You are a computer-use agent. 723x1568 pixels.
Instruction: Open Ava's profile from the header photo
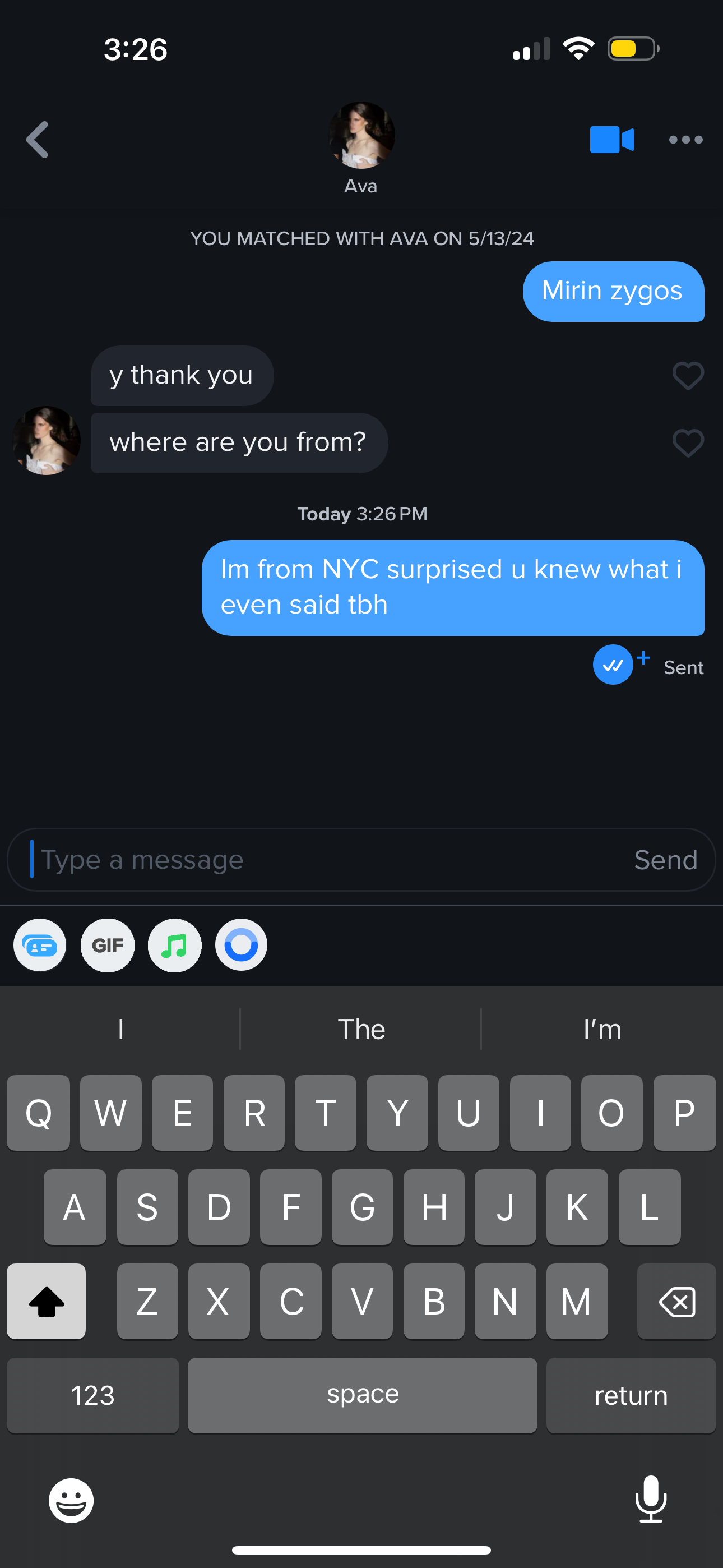pyautogui.click(x=361, y=135)
